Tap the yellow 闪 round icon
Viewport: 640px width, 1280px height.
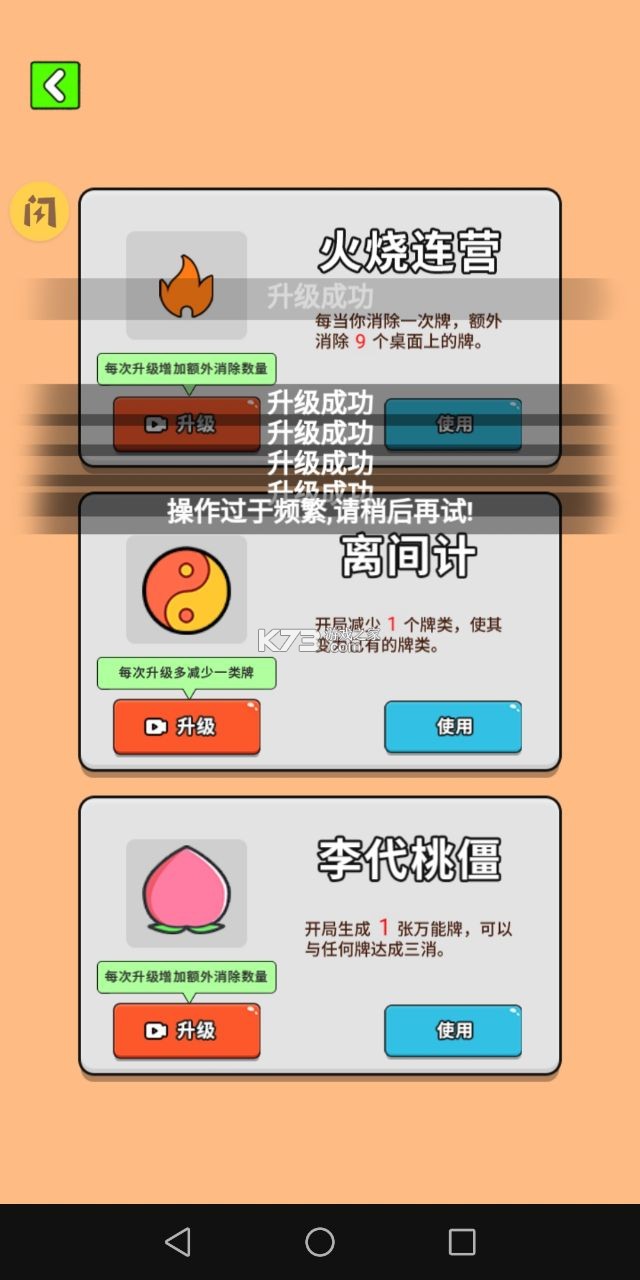tap(40, 212)
